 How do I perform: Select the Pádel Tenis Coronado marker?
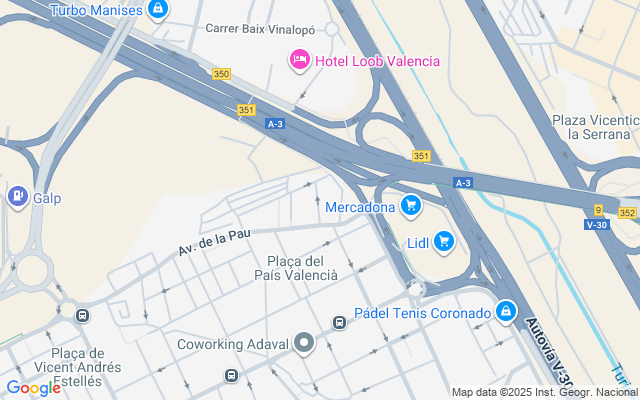pos(506,313)
